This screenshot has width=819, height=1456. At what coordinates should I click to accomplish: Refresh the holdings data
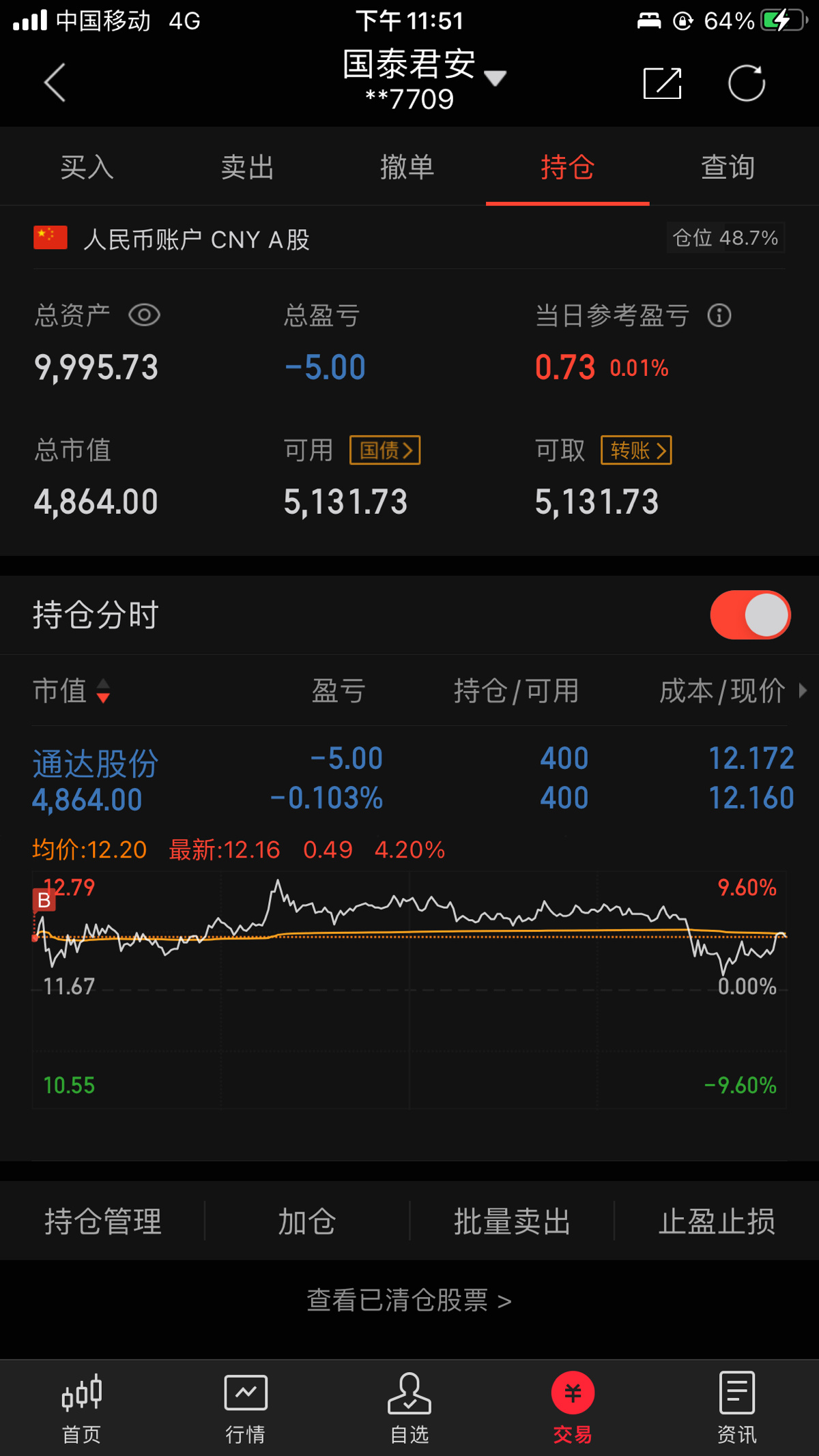point(746,83)
